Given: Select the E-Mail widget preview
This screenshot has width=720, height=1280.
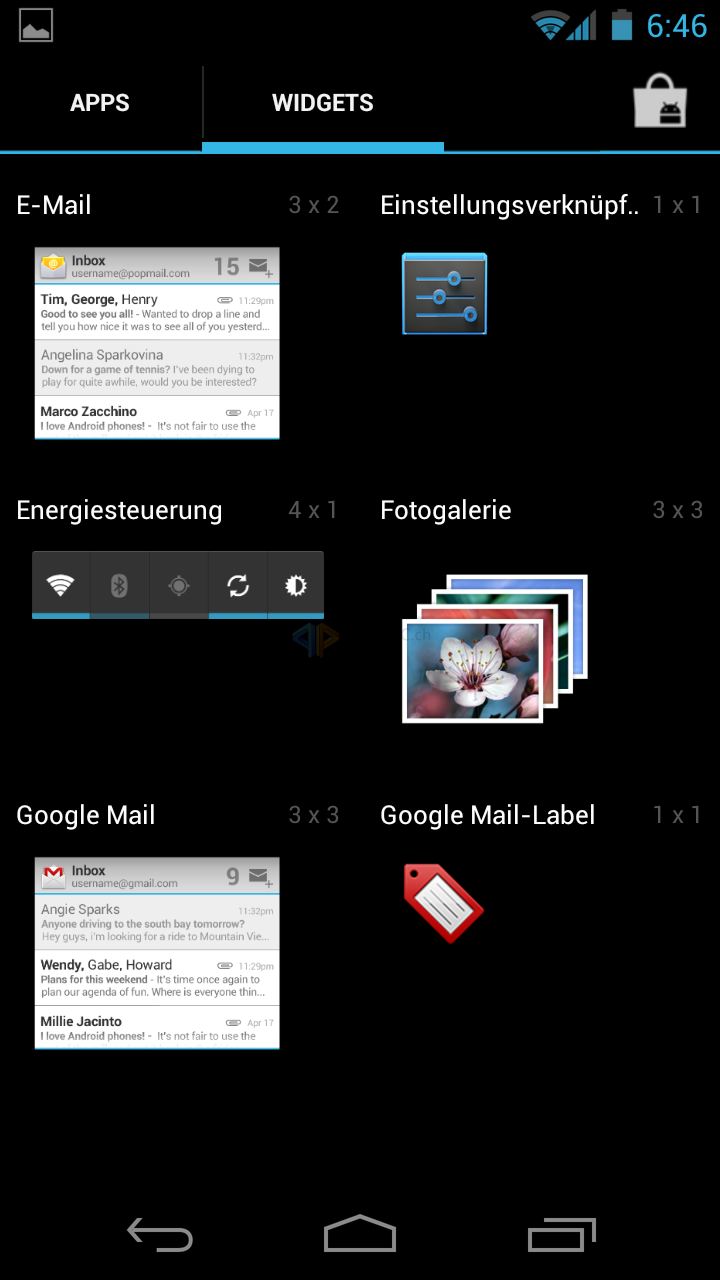Looking at the screenshot, I should [x=157, y=343].
